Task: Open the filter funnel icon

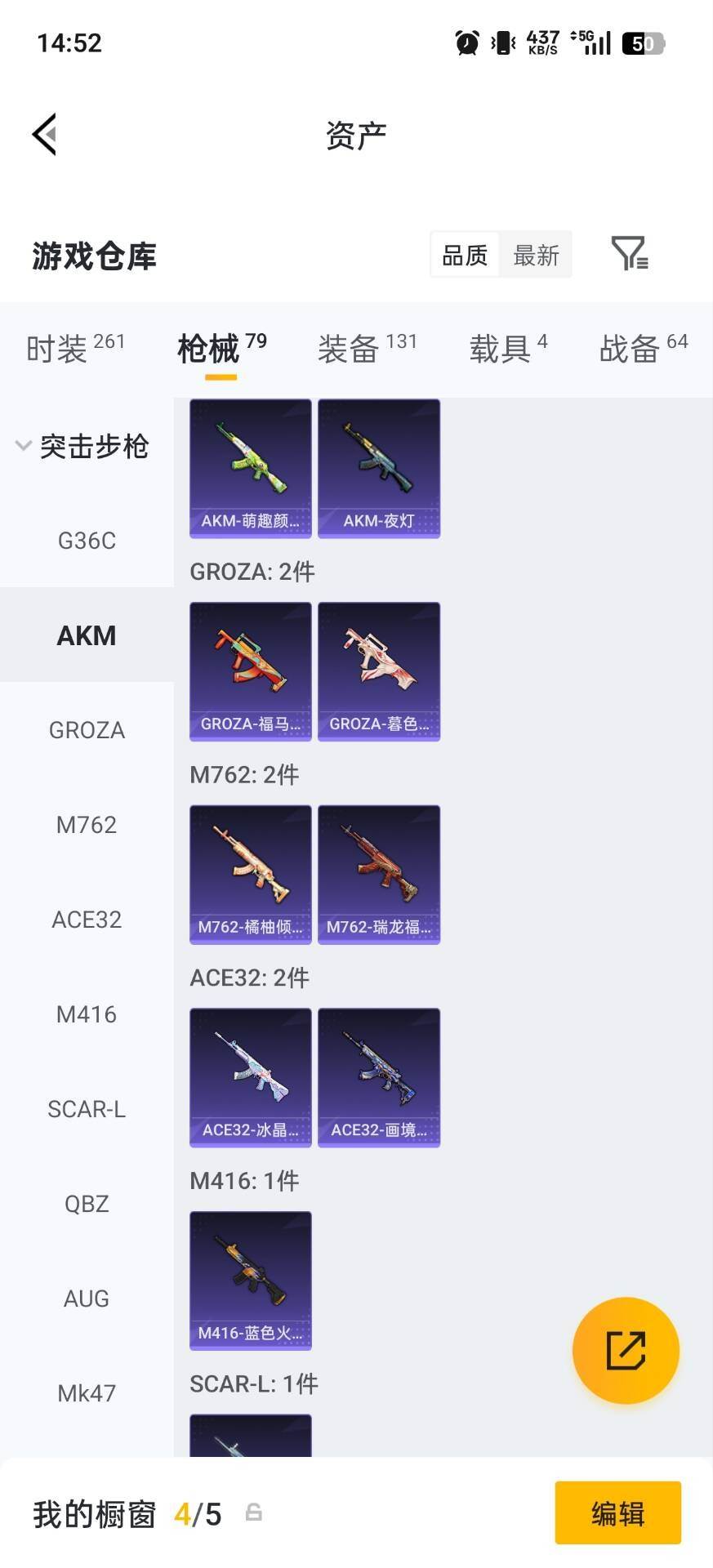Action: click(629, 255)
